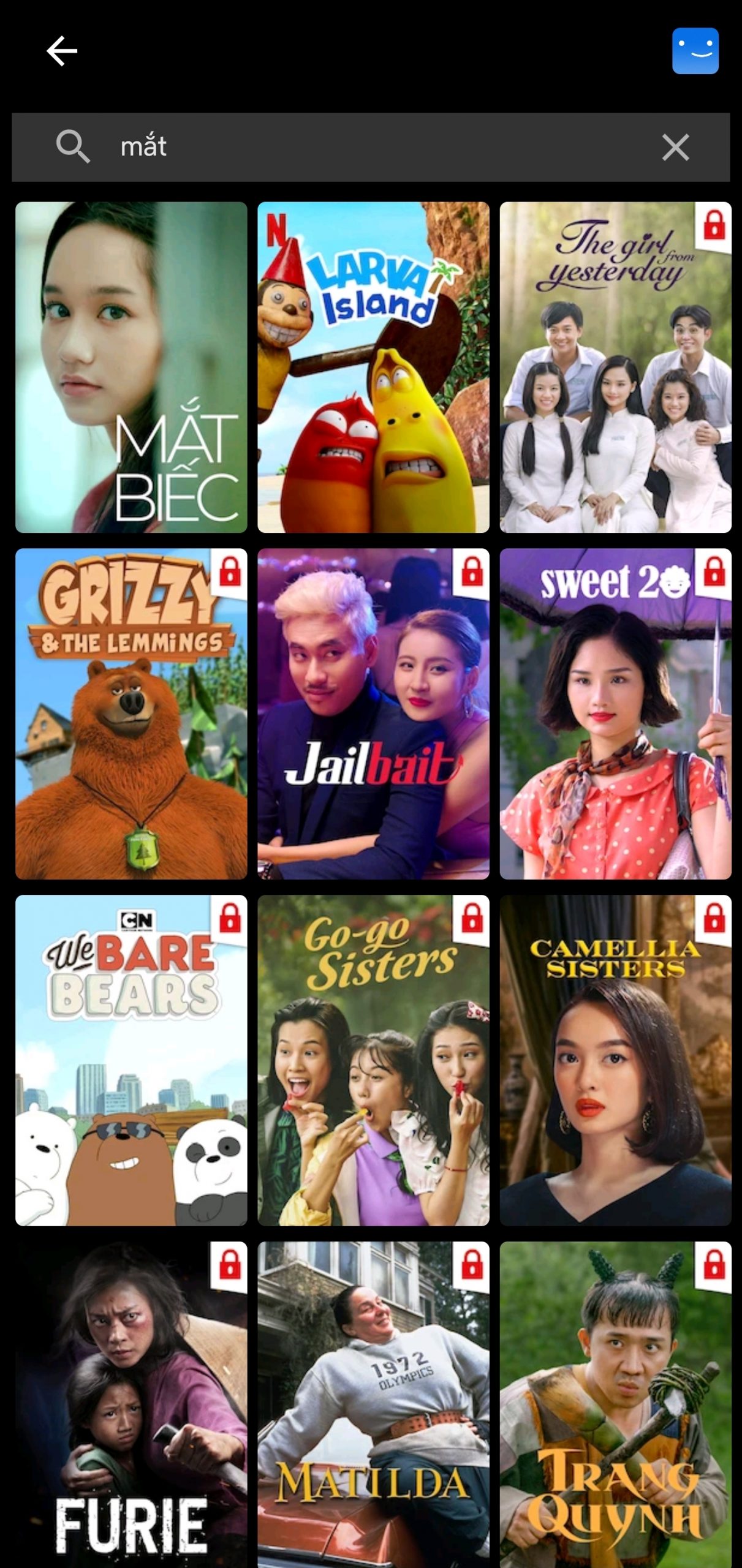742x1568 pixels.
Task: Open the blue smiley profile avatar
Action: click(695, 51)
